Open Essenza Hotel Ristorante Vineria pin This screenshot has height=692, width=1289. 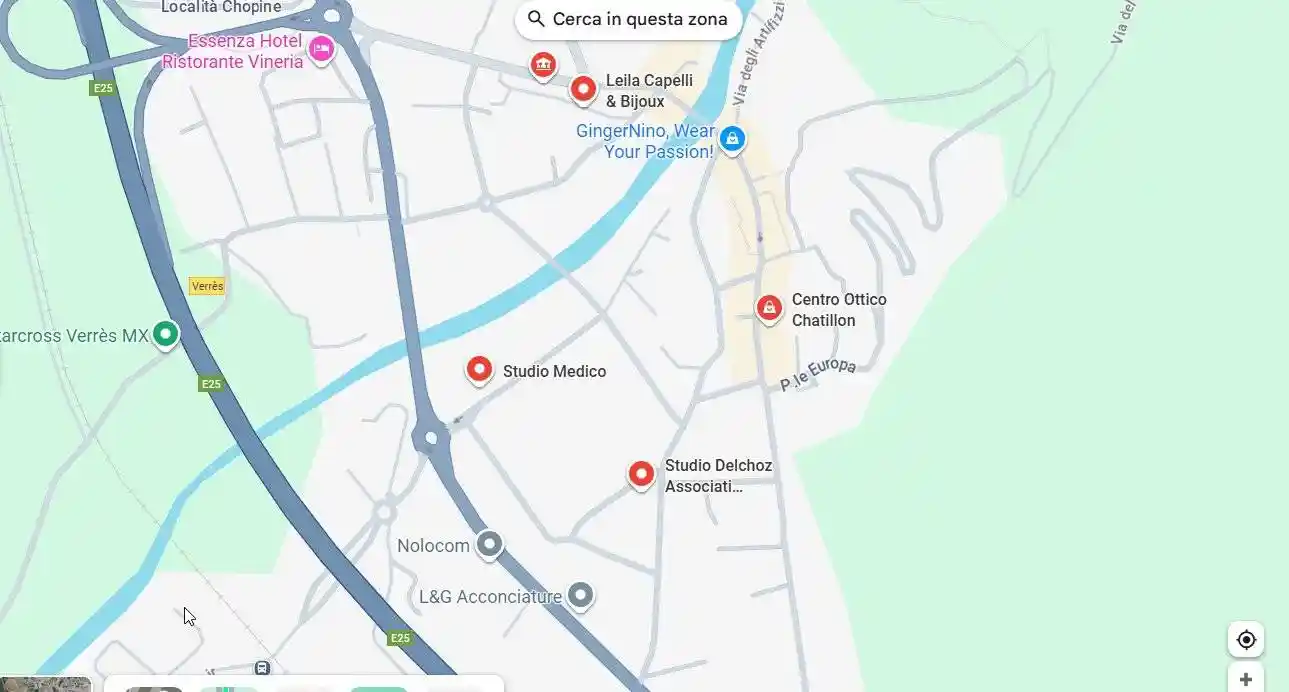tap(321, 48)
